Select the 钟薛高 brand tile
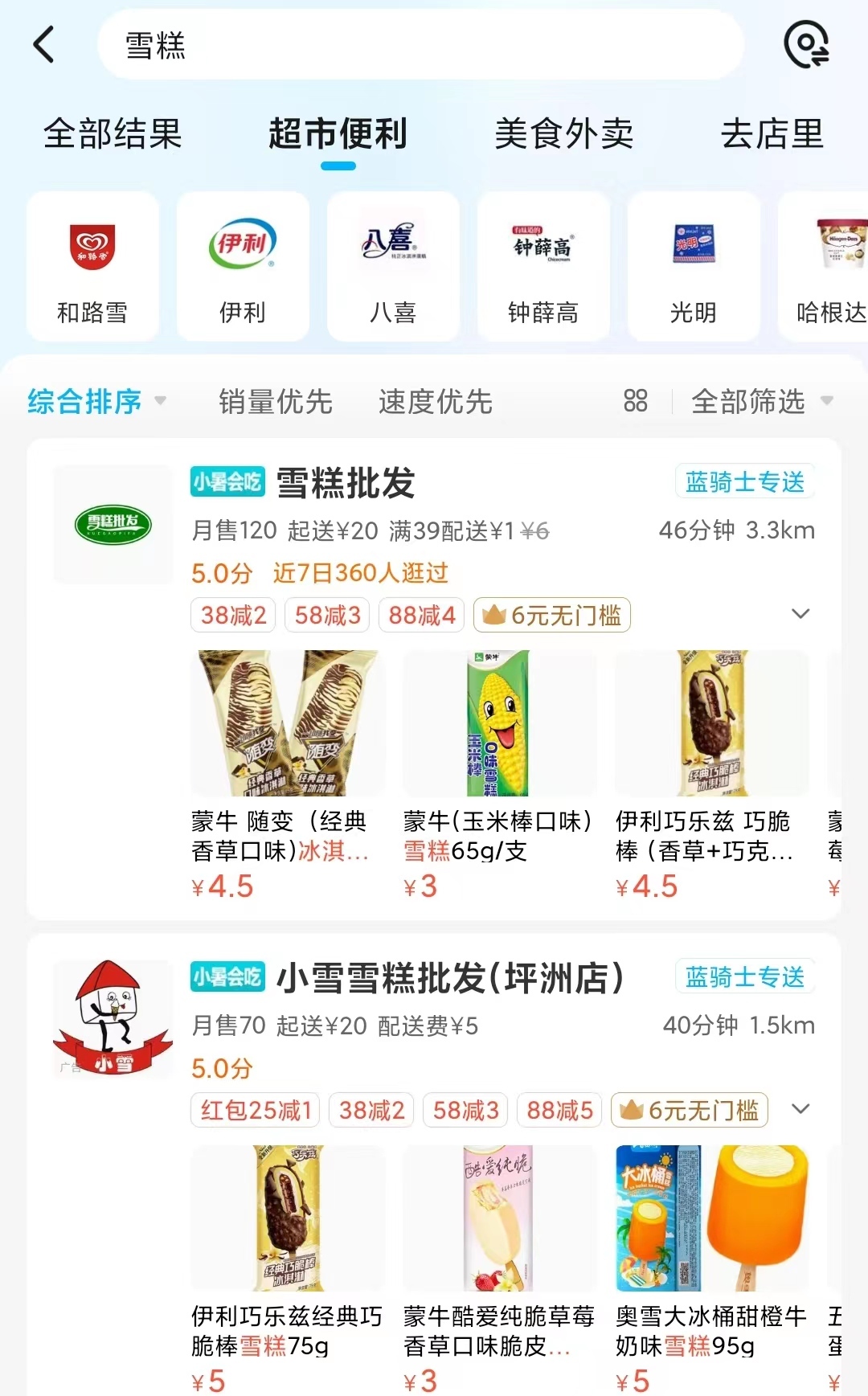Screen dimensions: 868x1396 point(543,267)
